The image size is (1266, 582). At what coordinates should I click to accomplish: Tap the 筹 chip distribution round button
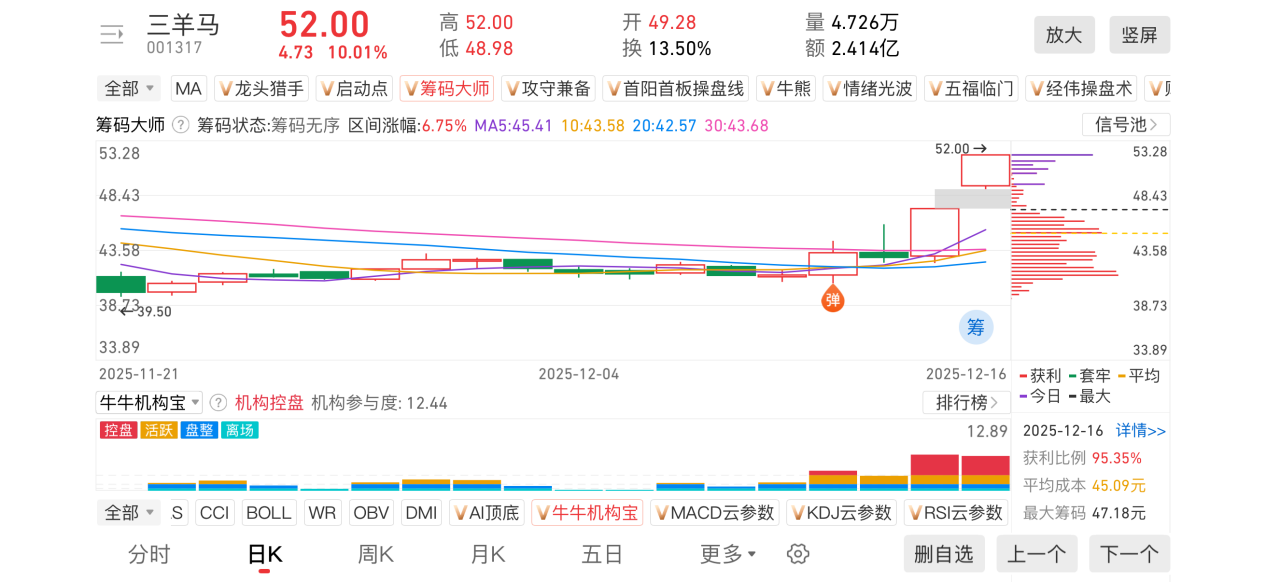(976, 326)
